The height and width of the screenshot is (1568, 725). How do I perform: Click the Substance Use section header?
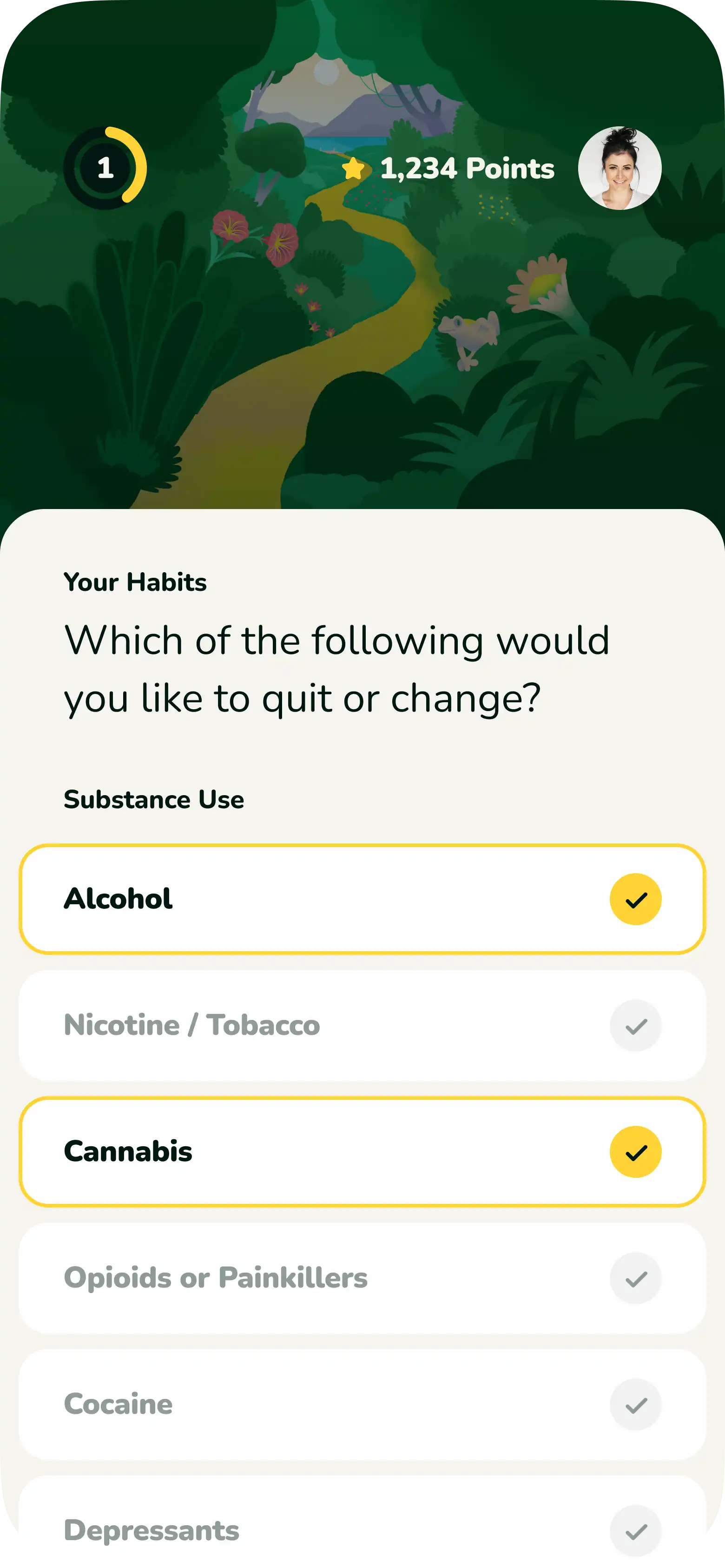153,799
